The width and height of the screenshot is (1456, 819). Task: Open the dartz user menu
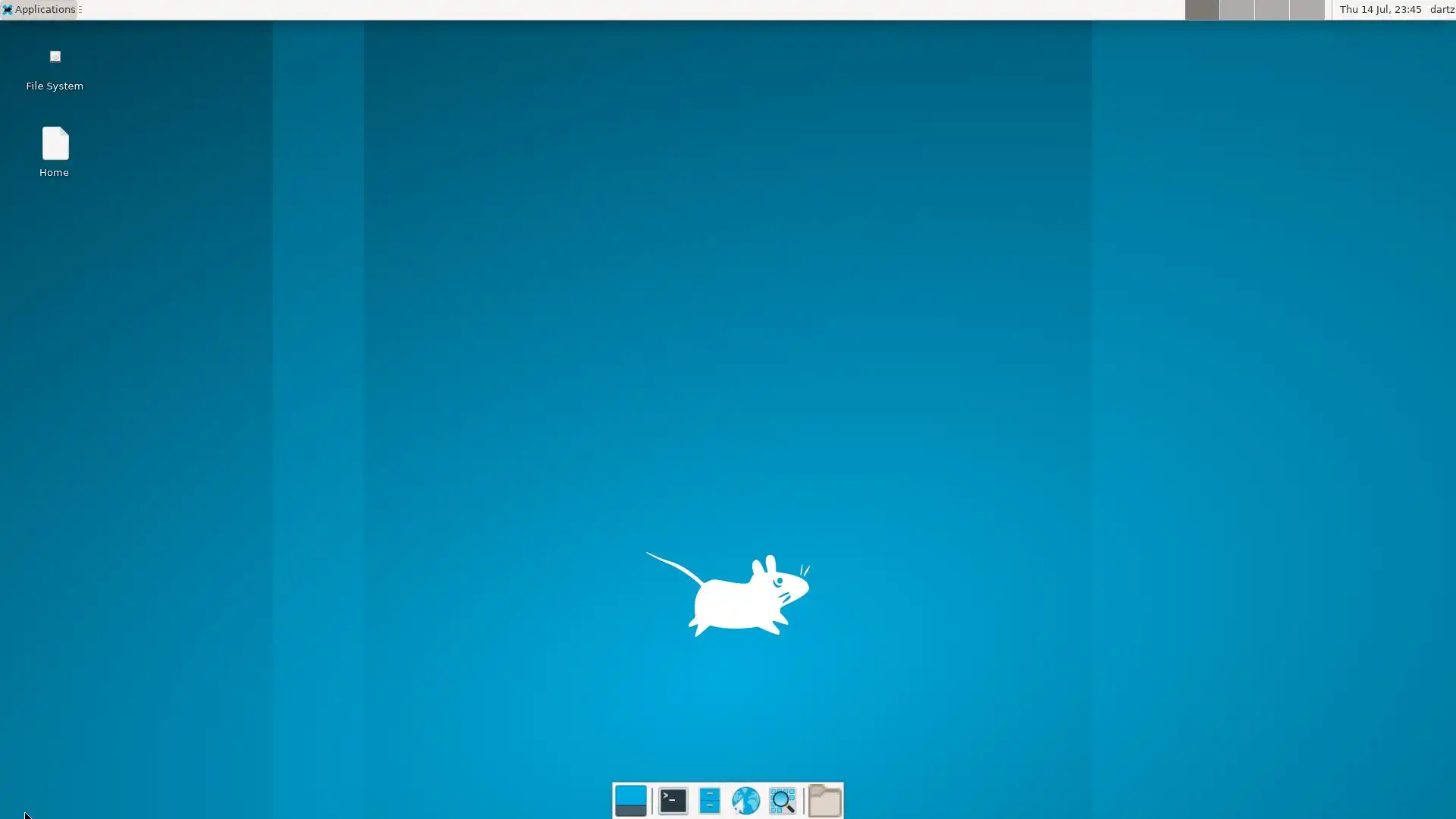click(1442, 9)
